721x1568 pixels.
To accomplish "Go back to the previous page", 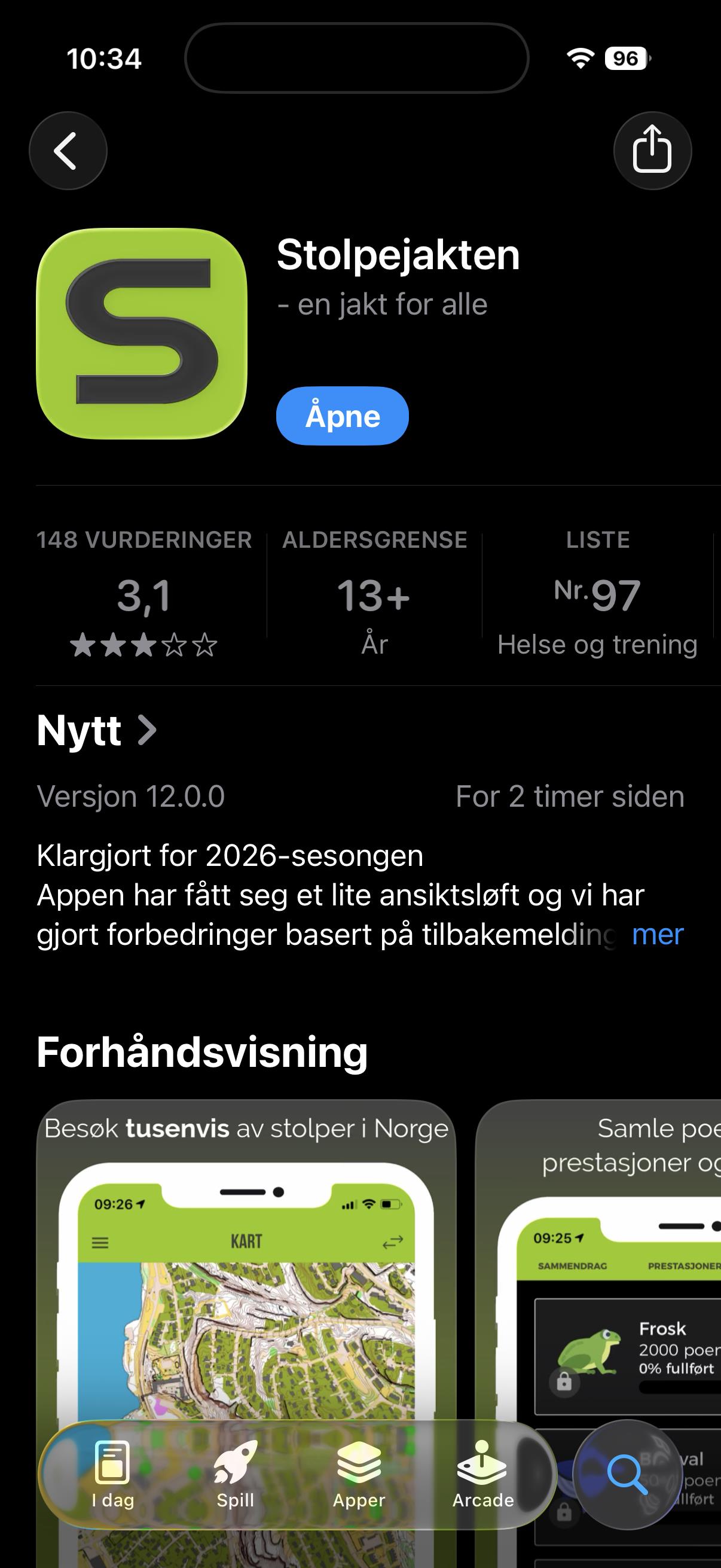I will pos(68,150).
